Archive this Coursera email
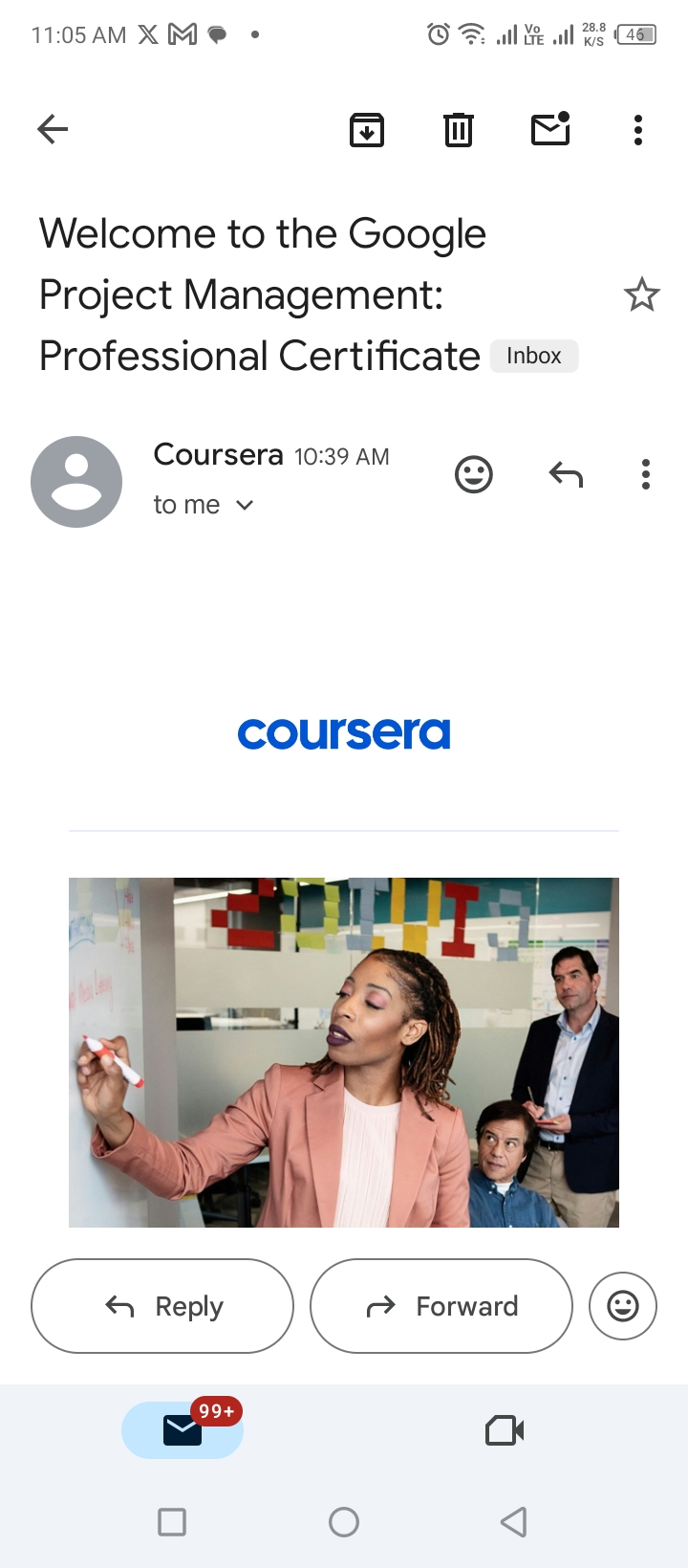Viewport: 688px width, 1568px height. (x=367, y=129)
